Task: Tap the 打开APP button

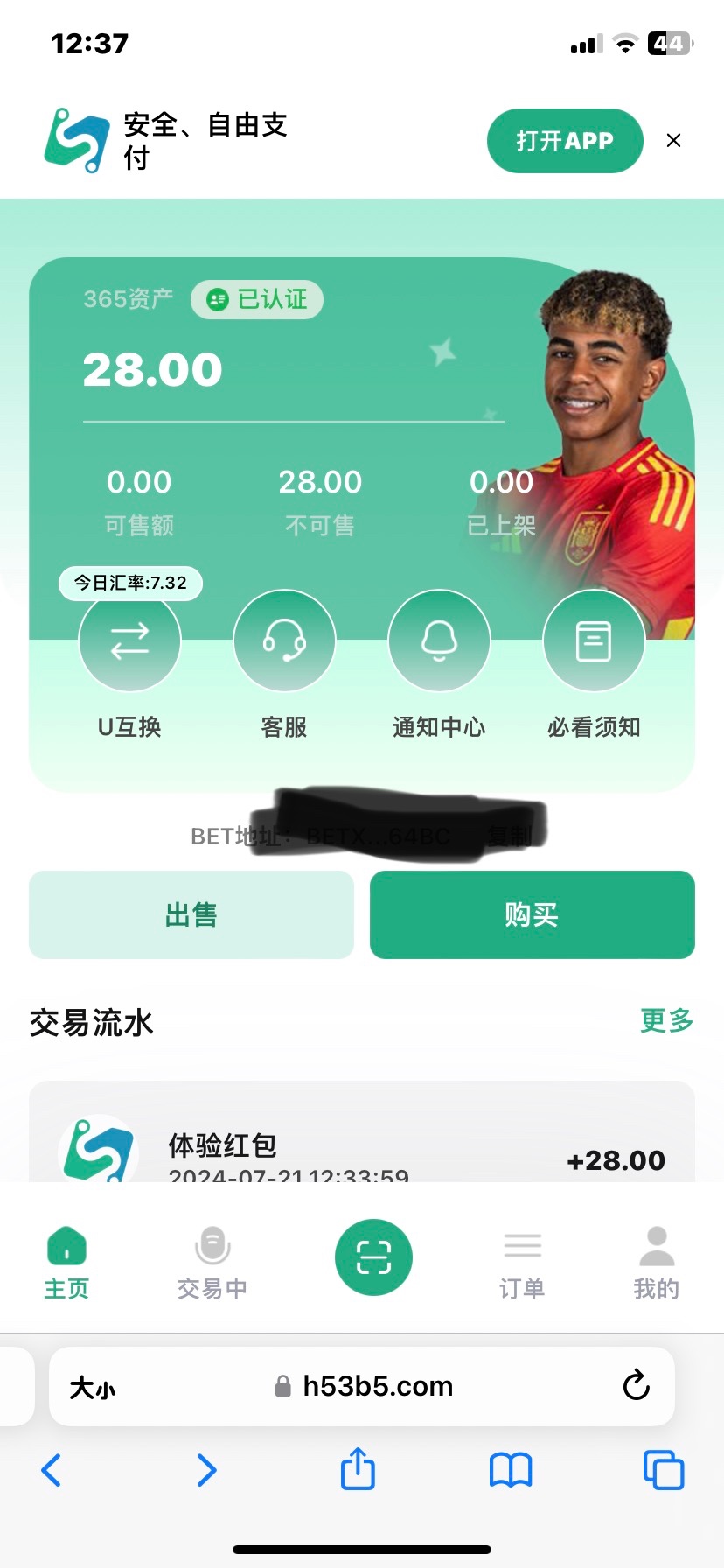Action: pos(564,141)
